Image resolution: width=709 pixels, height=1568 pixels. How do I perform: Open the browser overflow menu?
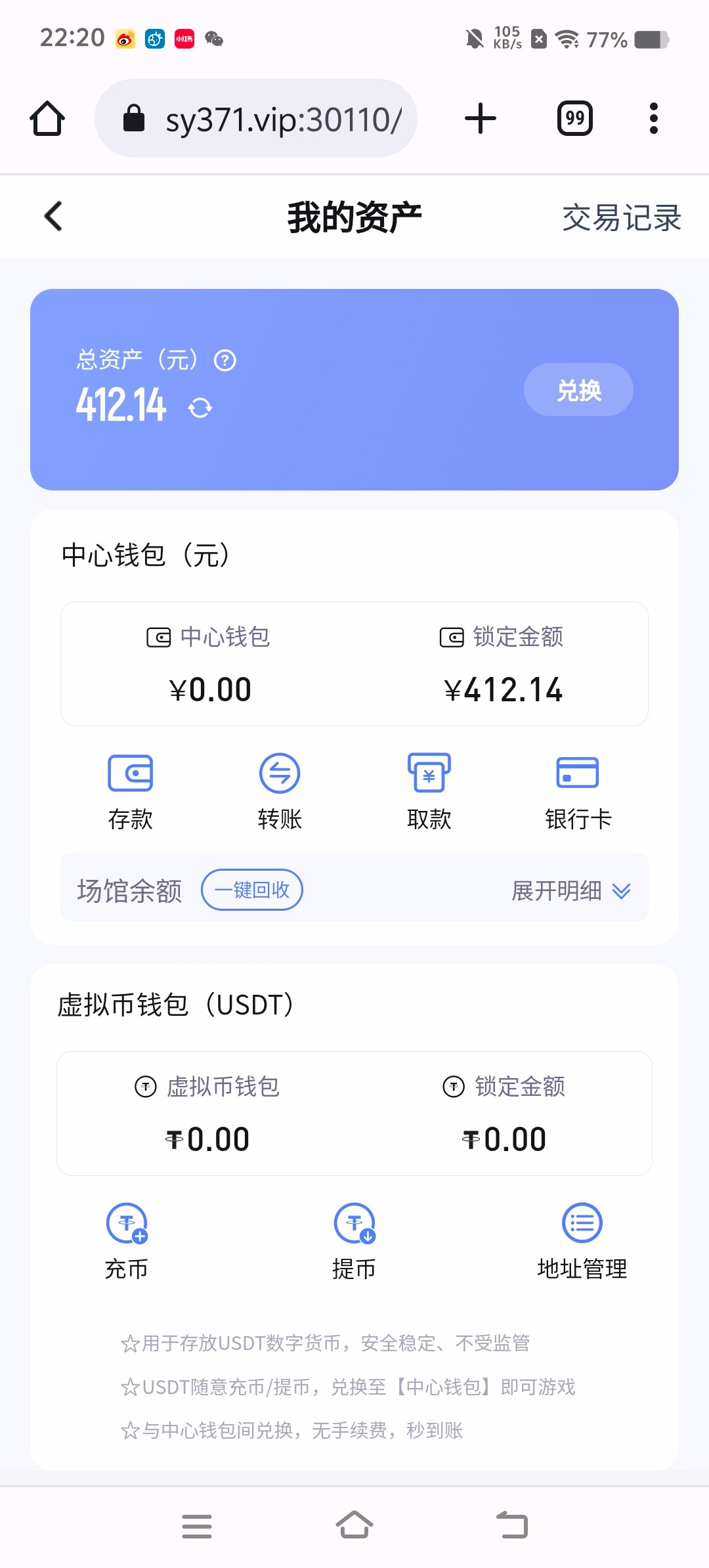(x=653, y=118)
